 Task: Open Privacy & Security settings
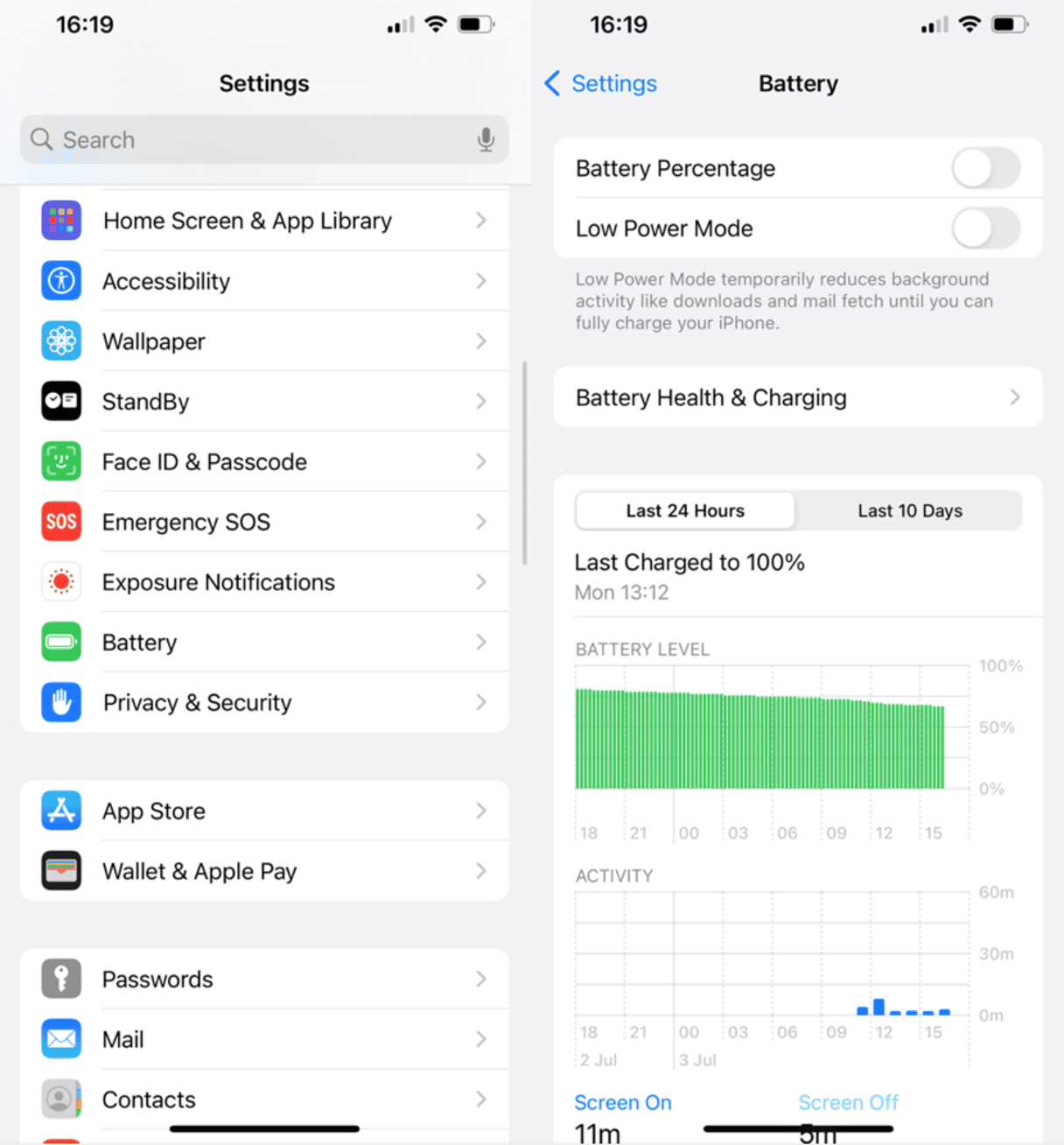coord(262,703)
